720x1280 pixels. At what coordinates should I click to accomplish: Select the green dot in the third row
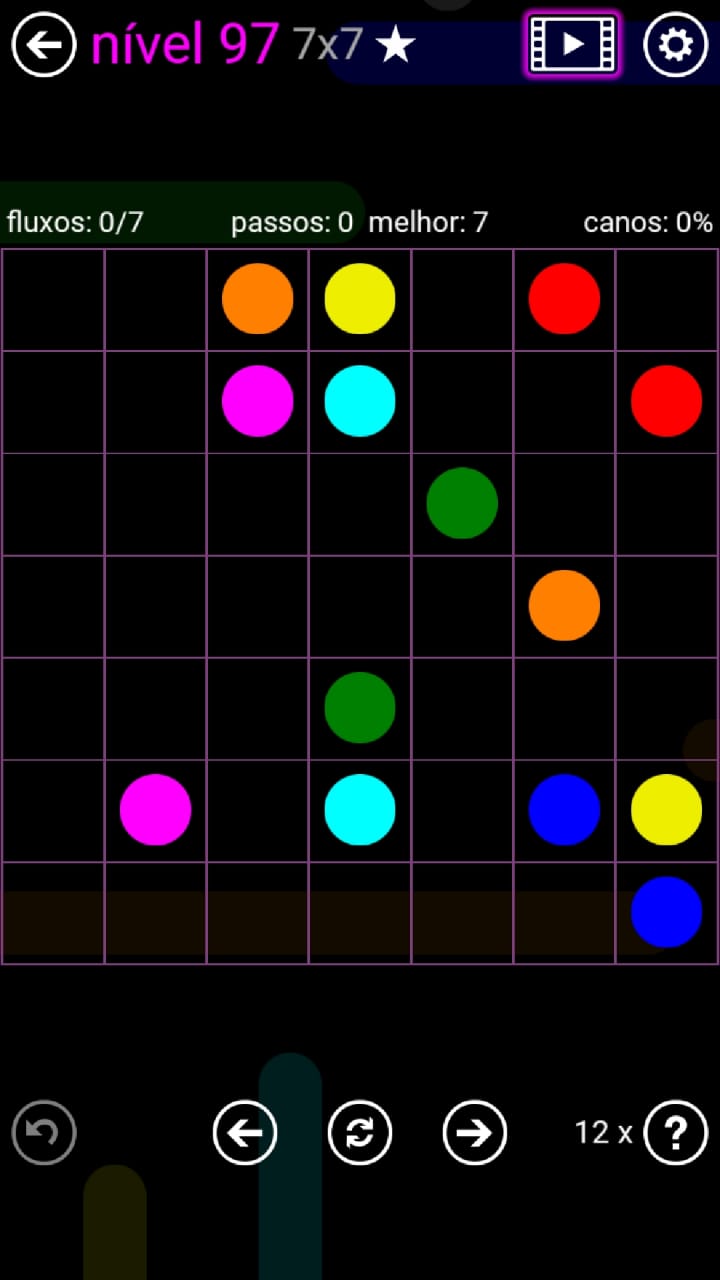point(462,503)
